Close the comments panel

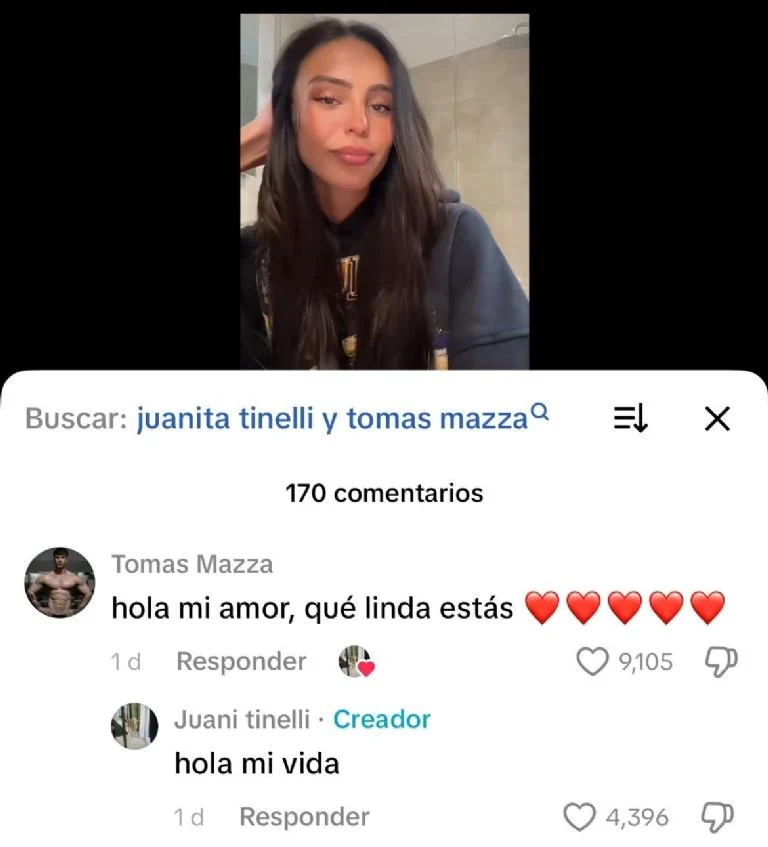[717, 419]
